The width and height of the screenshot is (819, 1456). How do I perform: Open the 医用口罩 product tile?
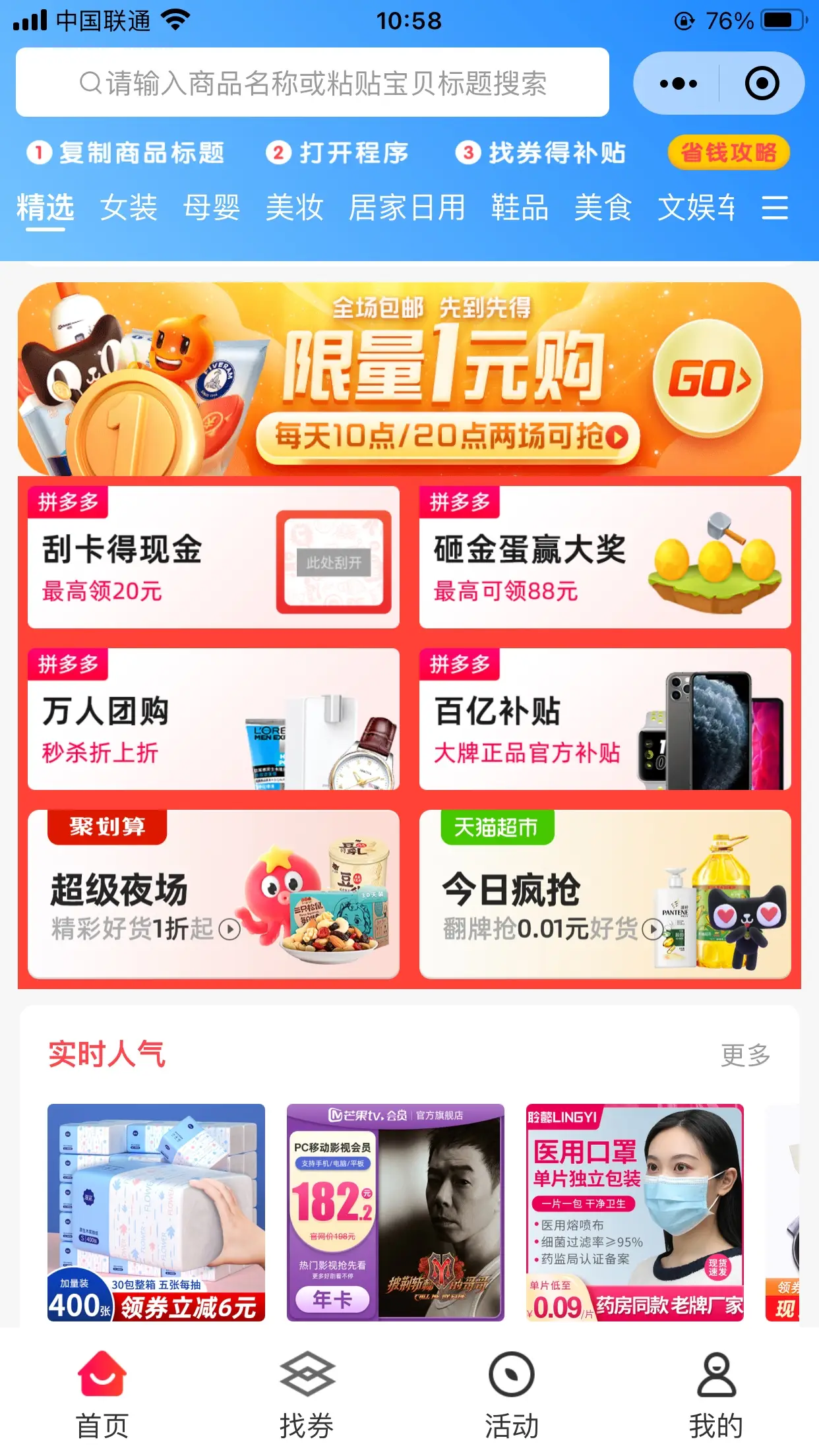[634, 1212]
